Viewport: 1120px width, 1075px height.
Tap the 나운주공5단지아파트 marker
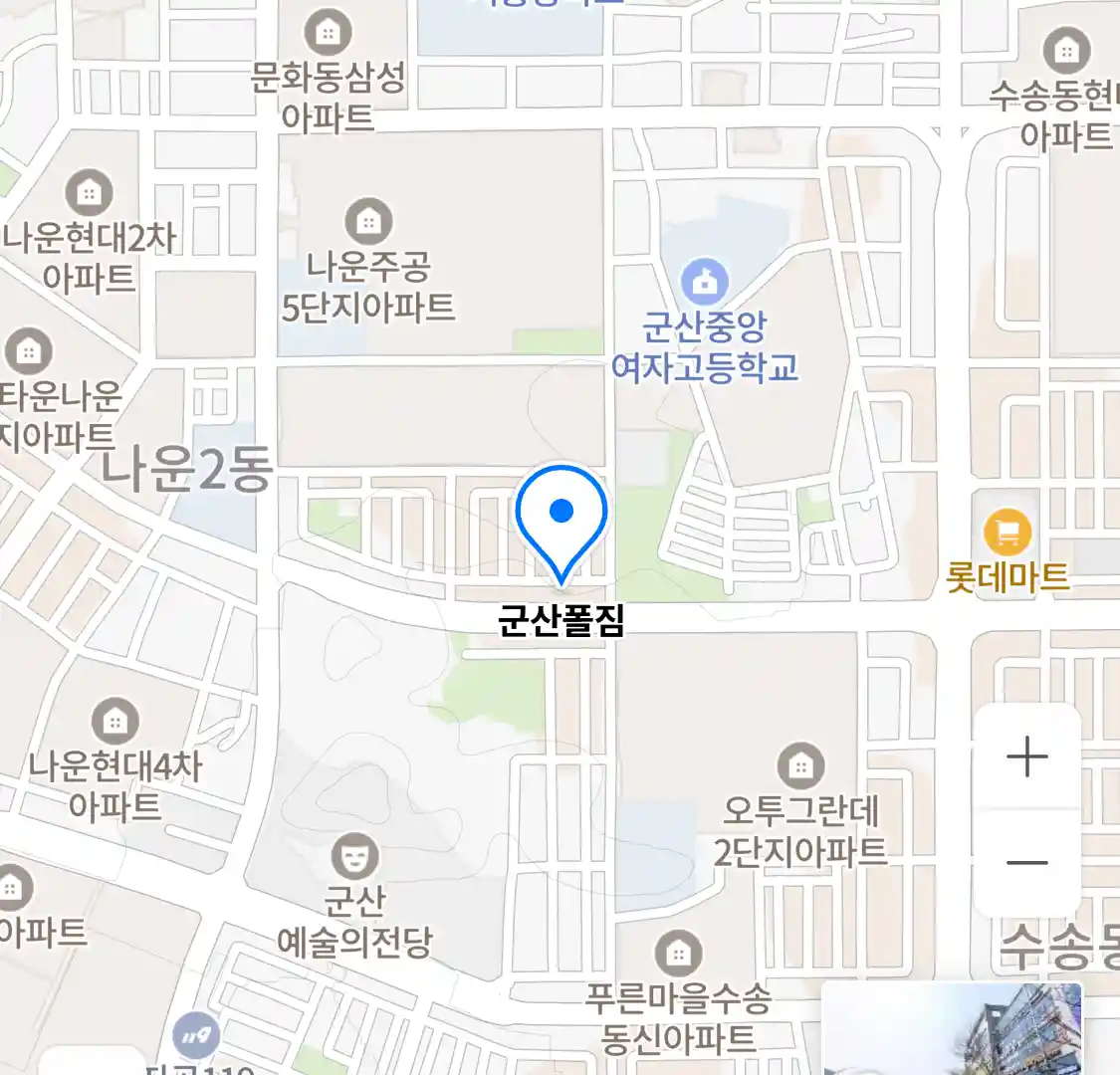click(x=368, y=221)
